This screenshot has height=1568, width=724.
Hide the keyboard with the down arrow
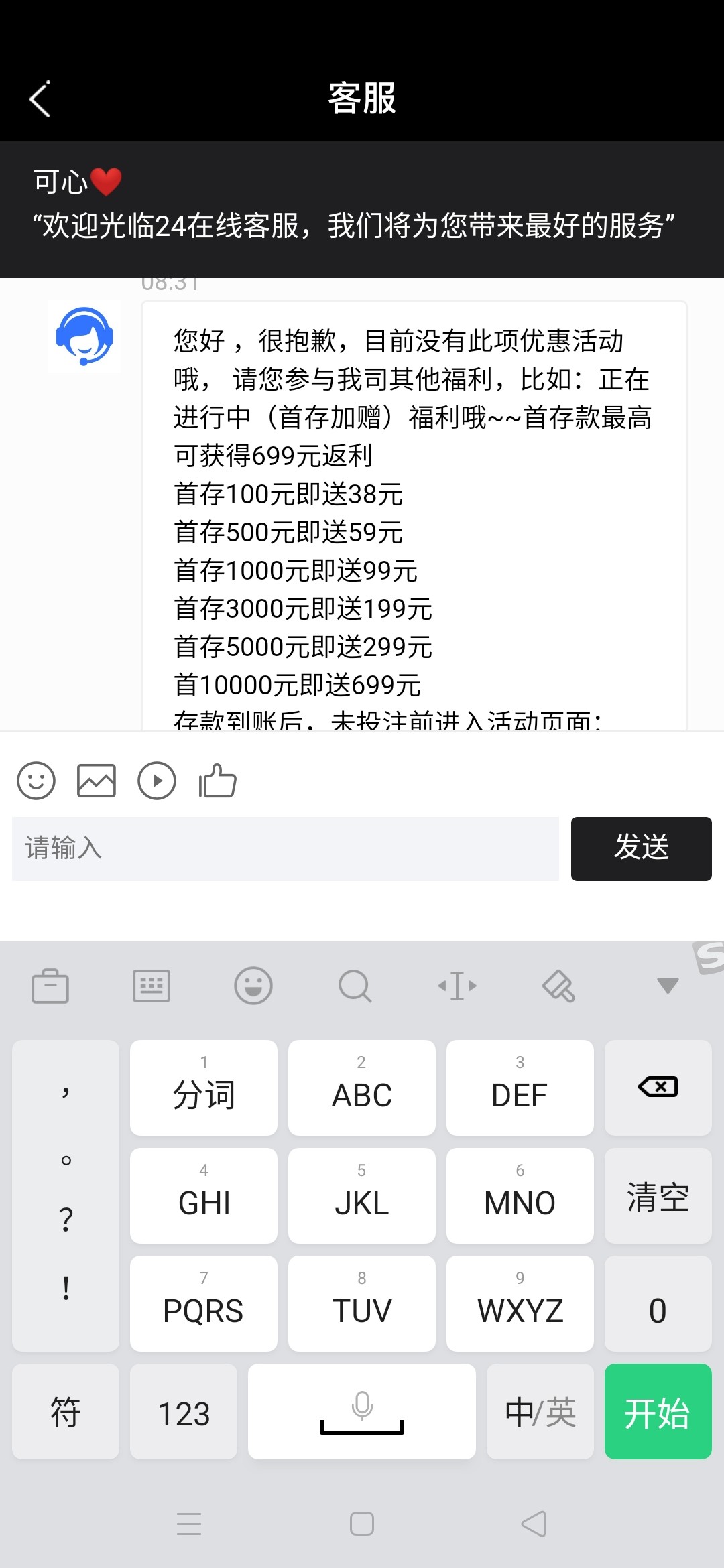[x=668, y=986]
